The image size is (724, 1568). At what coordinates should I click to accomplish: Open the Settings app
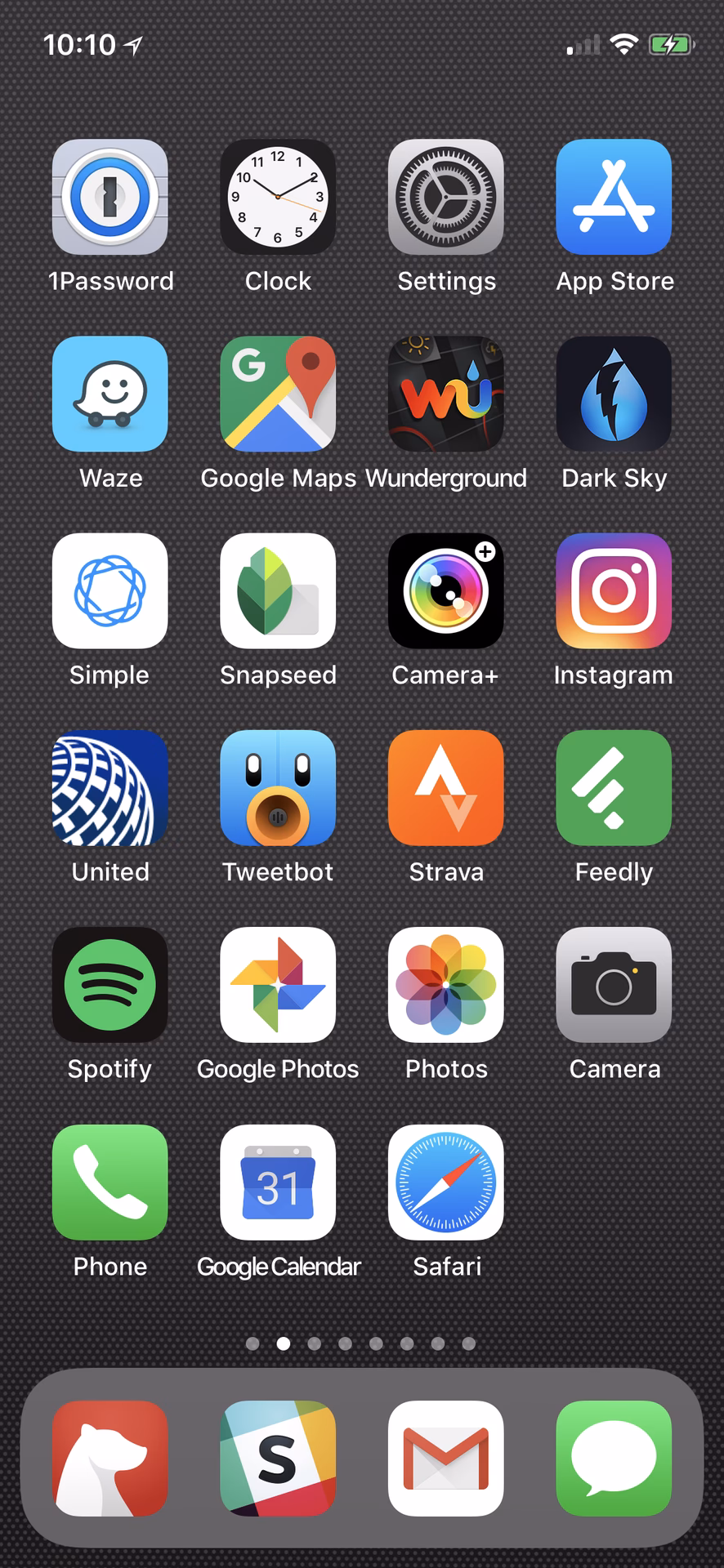pyautogui.click(x=445, y=198)
